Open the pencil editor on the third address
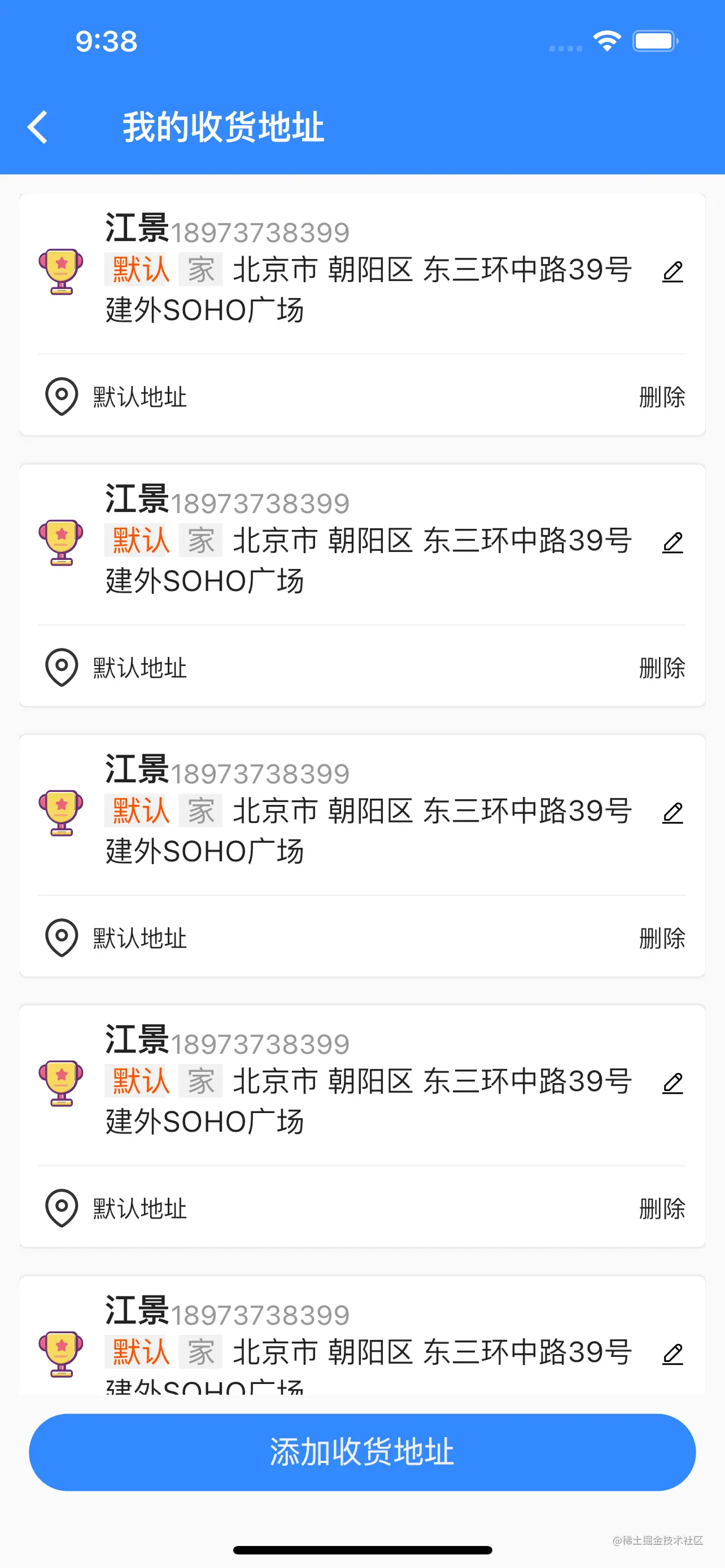 (672, 813)
